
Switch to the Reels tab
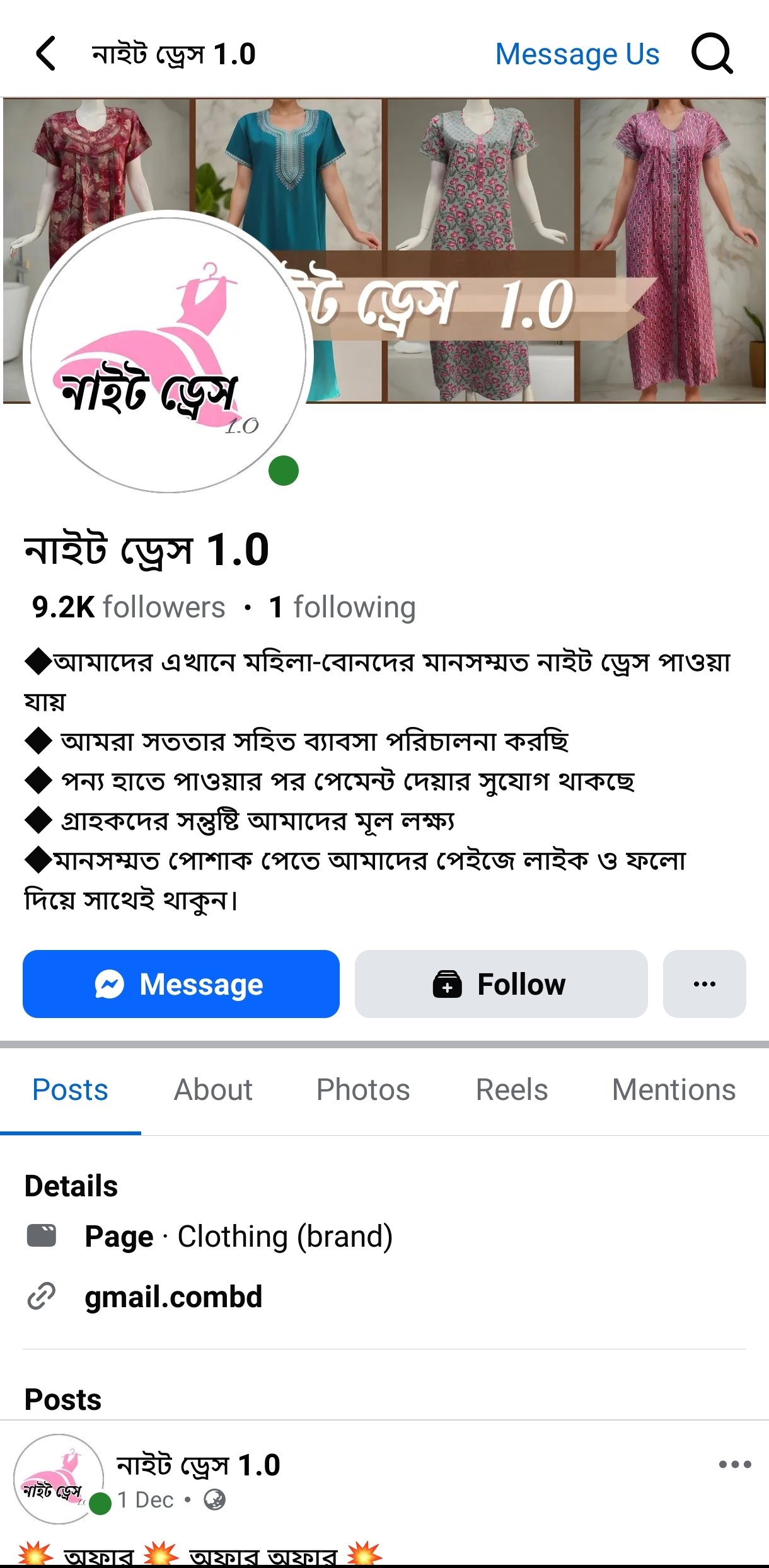pos(512,1090)
